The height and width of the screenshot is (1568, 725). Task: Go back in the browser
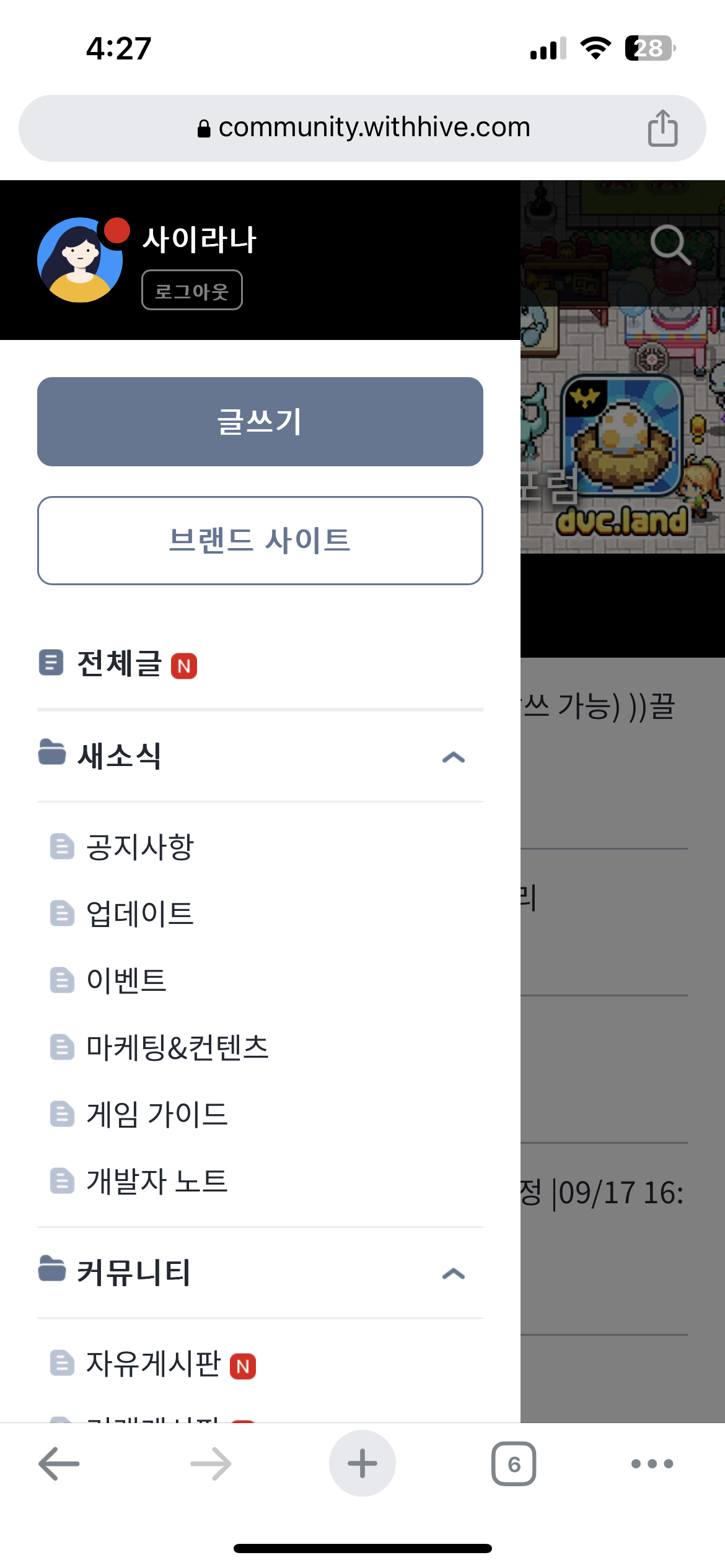tap(59, 1464)
